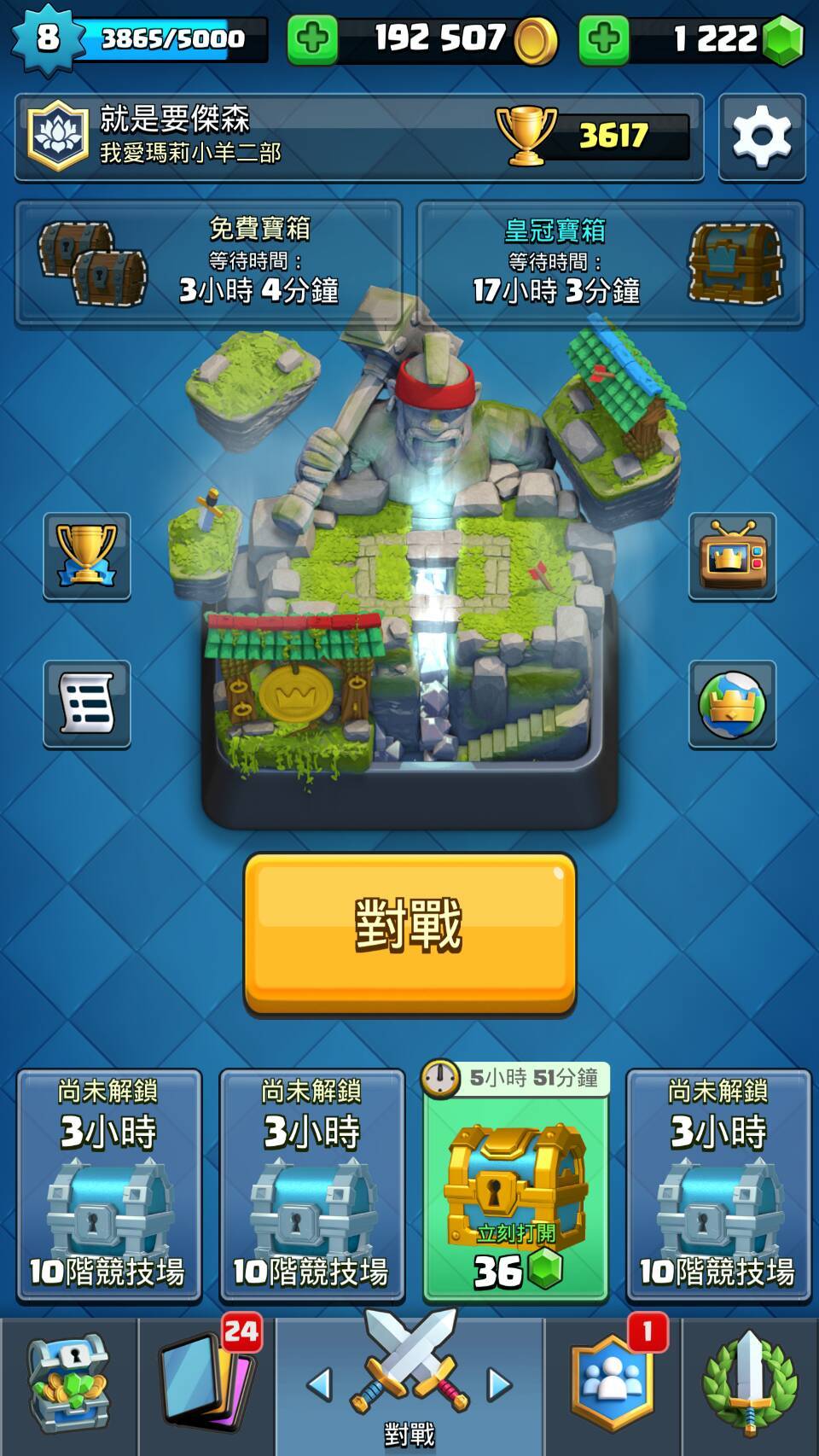Add more green gems

(604, 39)
